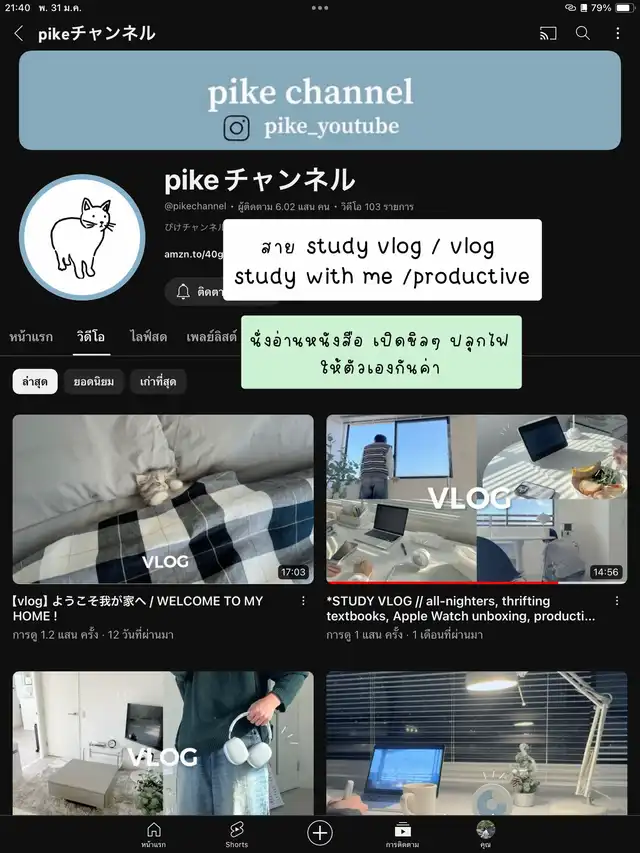Switch to the เพลย์ลิสต์ tab
The width and height of the screenshot is (640, 853).
212,337
